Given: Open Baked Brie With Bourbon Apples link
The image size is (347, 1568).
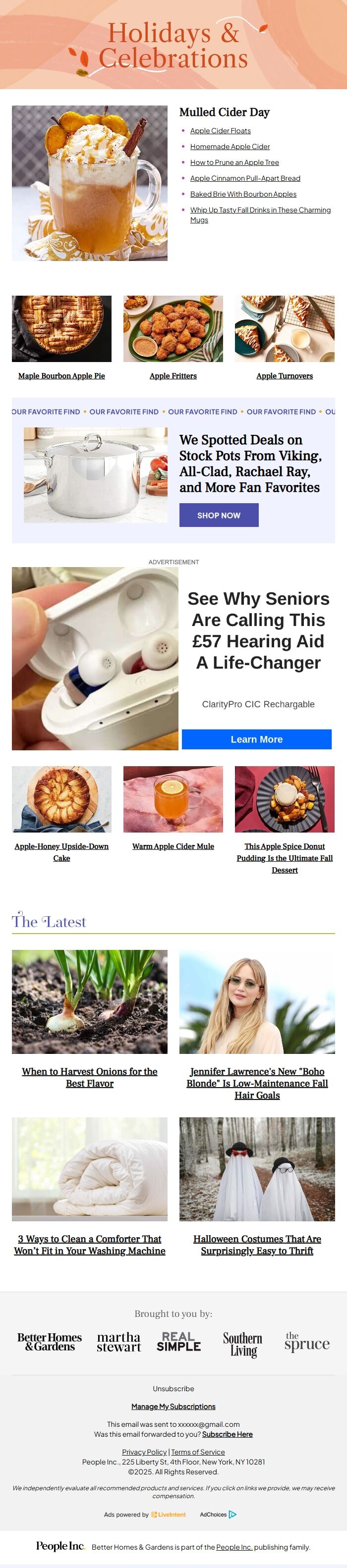Looking at the screenshot, I should [243, 194].
